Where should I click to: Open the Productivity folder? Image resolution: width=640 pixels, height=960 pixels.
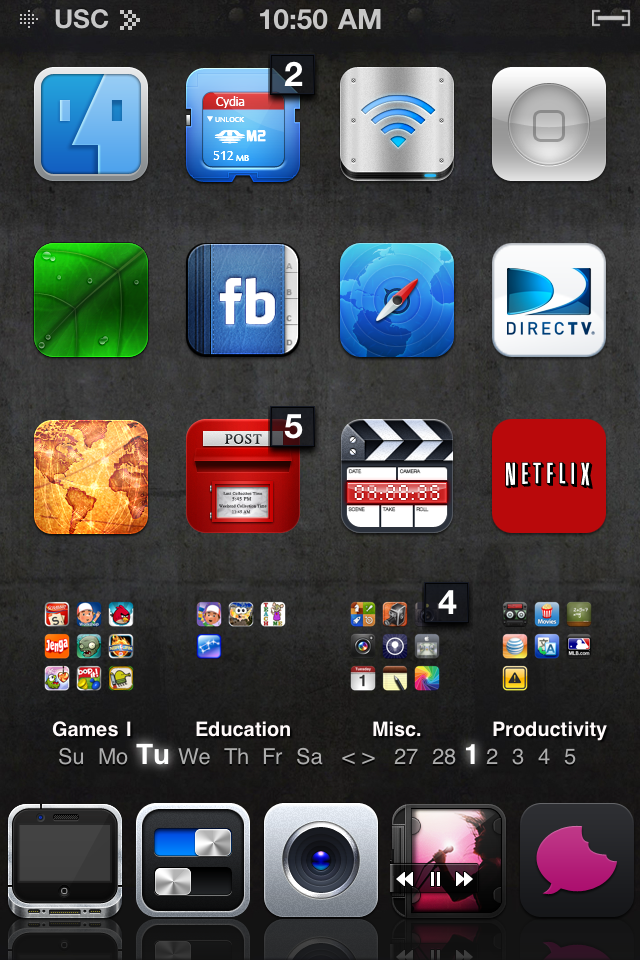546,646
